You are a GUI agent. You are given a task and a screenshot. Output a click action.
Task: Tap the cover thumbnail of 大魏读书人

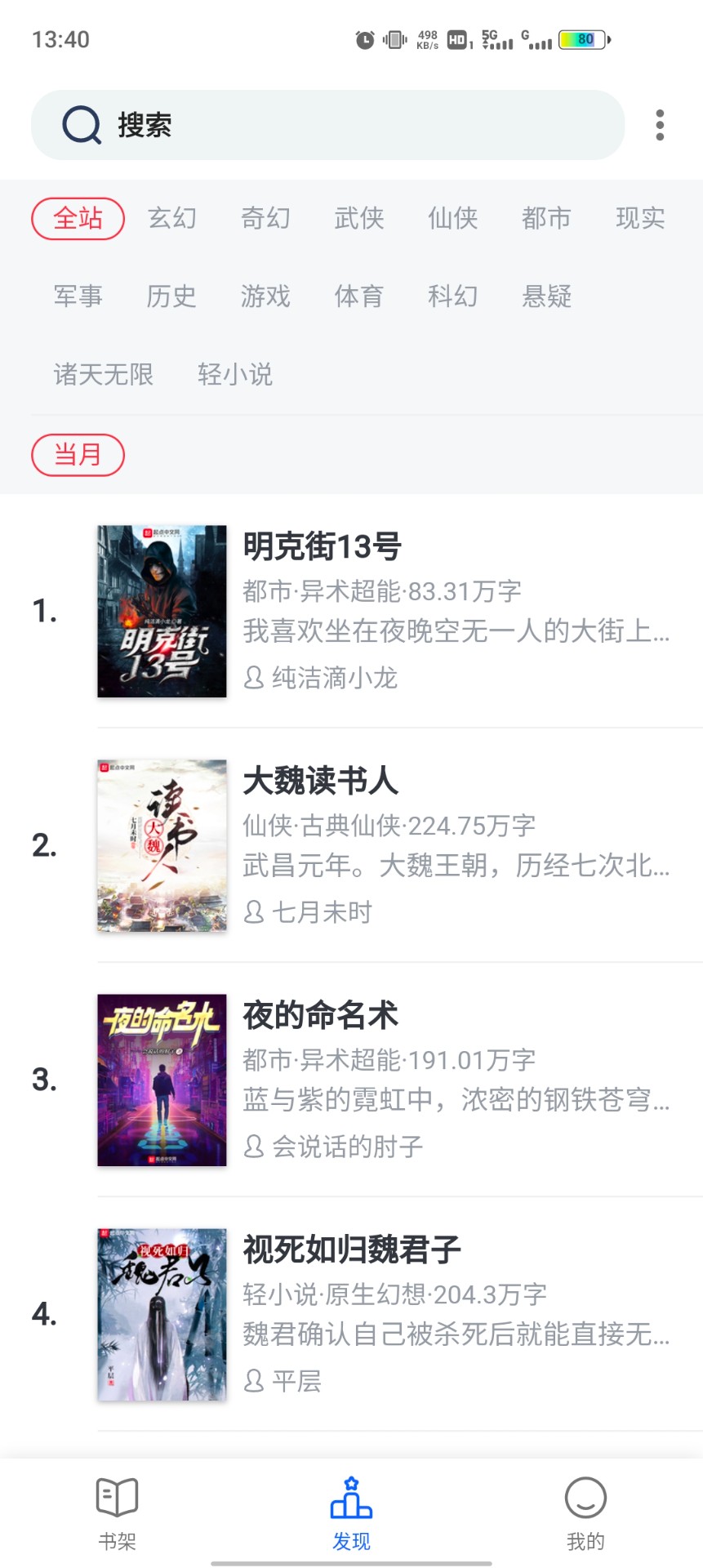[161, 844]
